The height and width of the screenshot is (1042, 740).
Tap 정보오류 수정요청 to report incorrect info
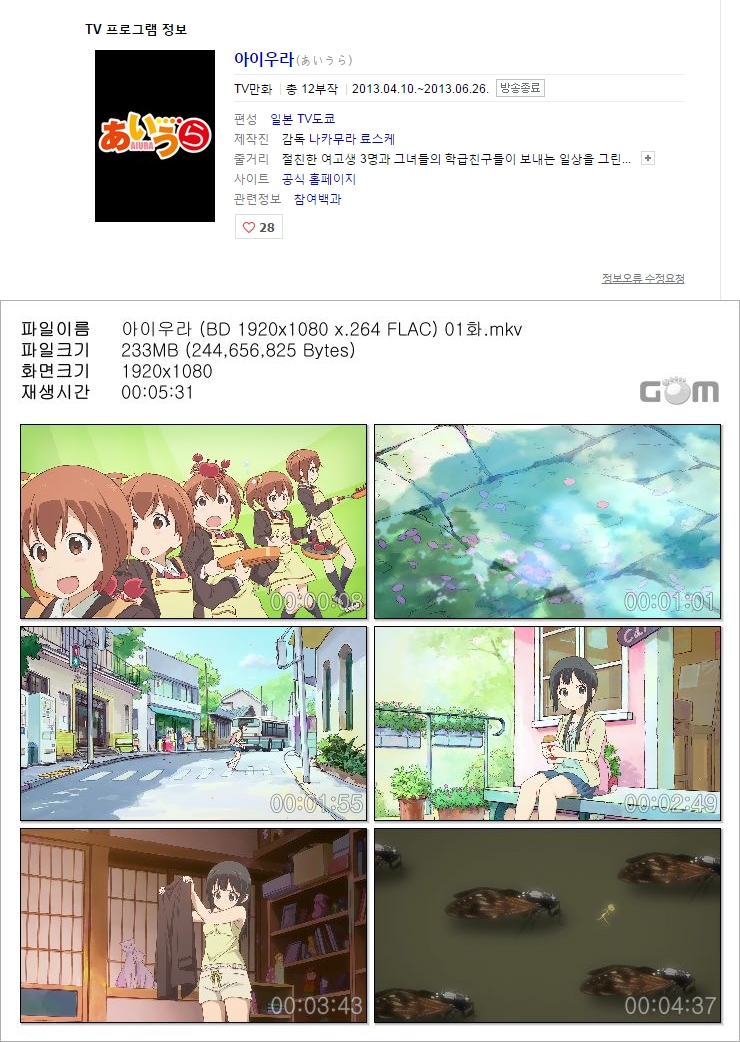(642, 278)
